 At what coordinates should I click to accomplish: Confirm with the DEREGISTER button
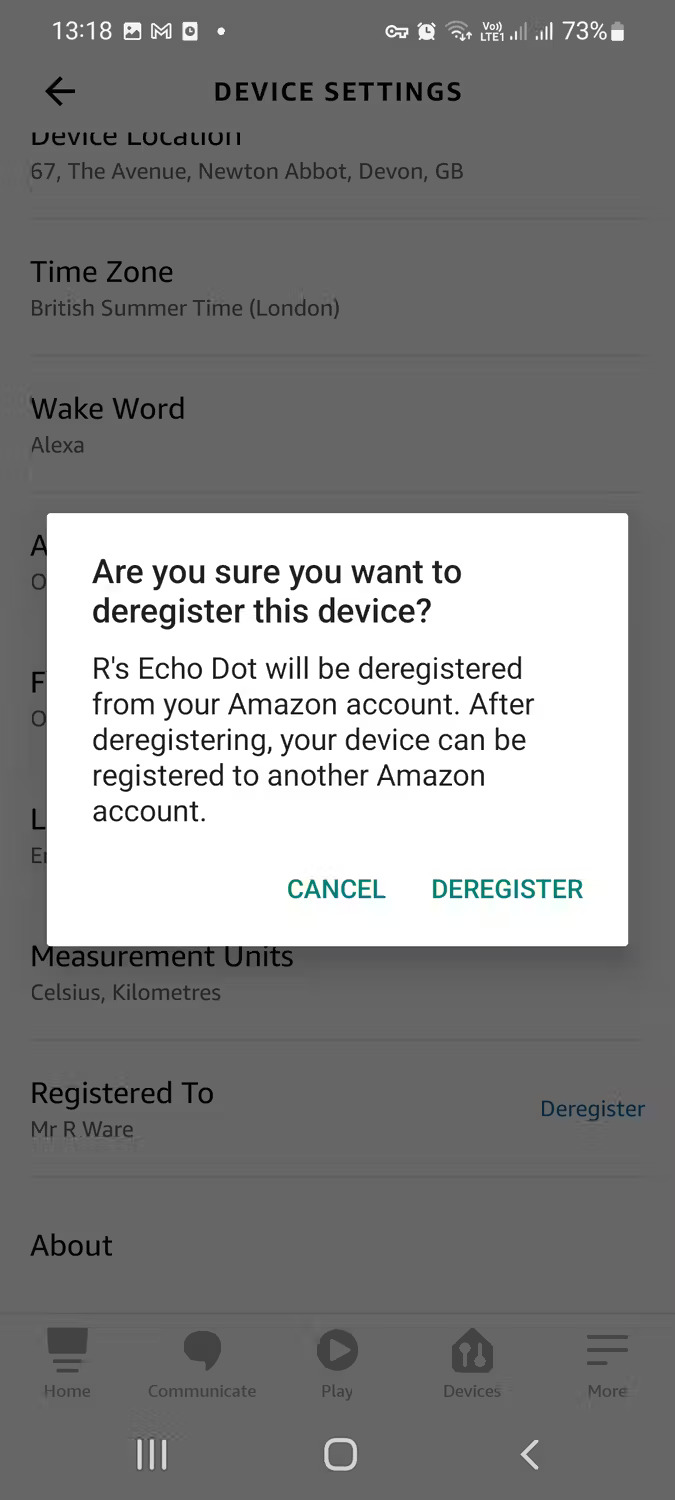coord(507,889)
